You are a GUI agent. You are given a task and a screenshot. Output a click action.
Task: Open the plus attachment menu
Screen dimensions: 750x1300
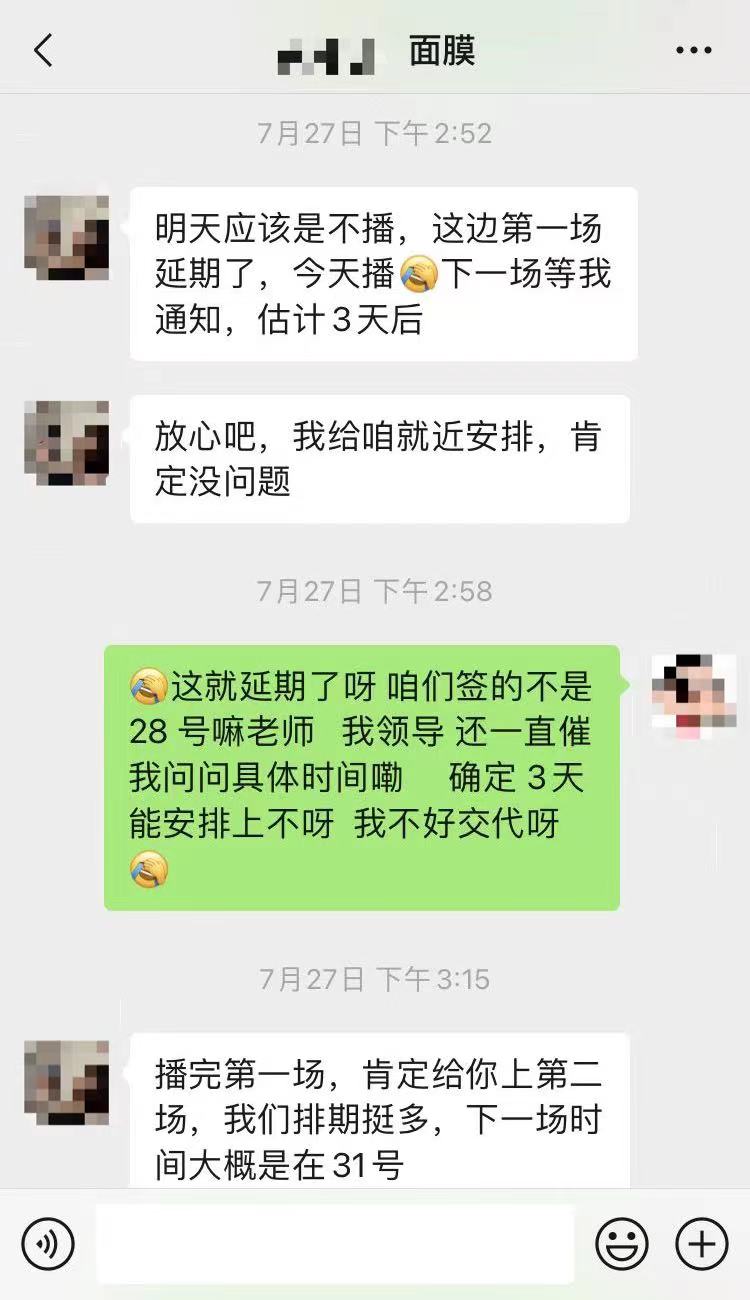point(702,1244)
